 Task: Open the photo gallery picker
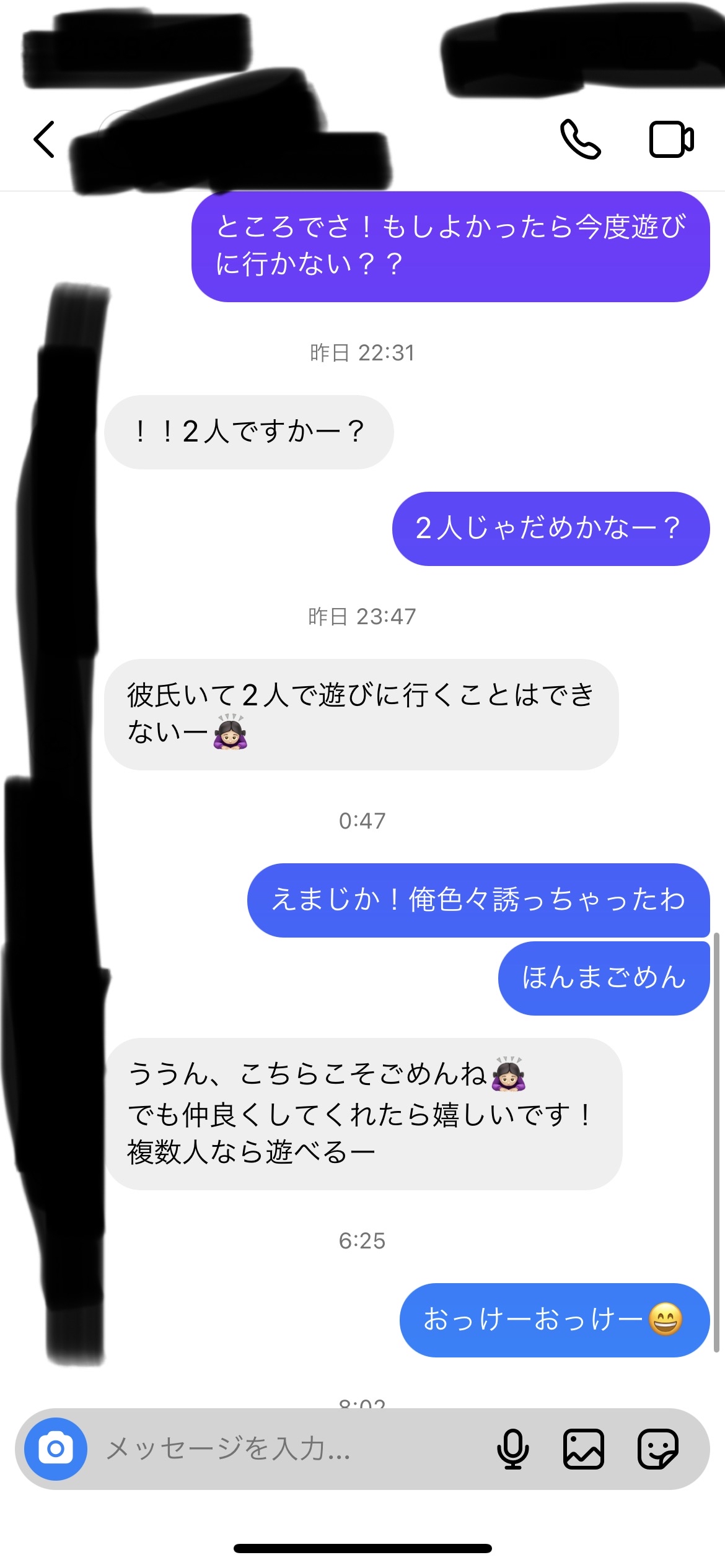pos(584,1449)
